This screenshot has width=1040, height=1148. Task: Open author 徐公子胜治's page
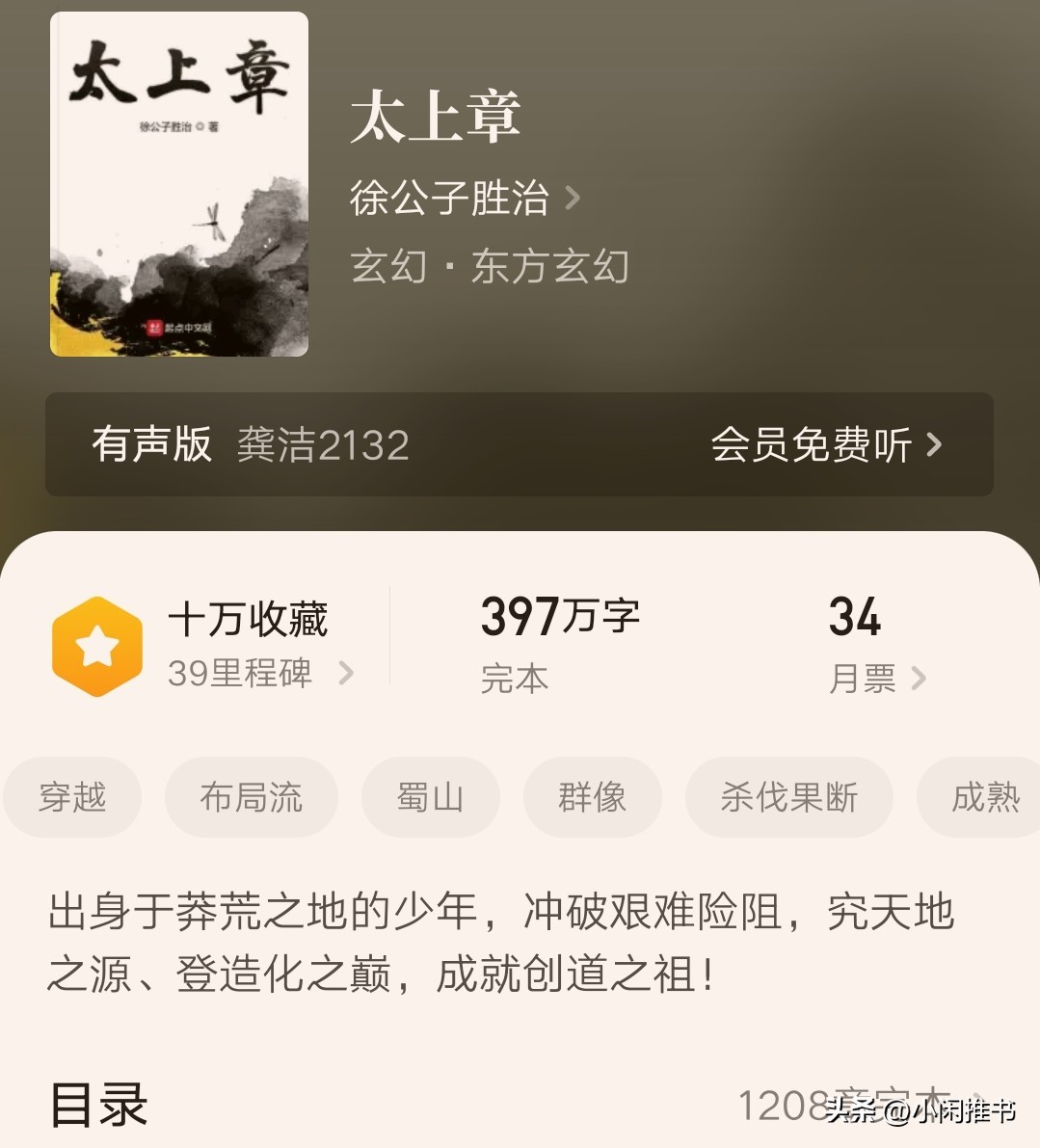click(x=464, y=199)
